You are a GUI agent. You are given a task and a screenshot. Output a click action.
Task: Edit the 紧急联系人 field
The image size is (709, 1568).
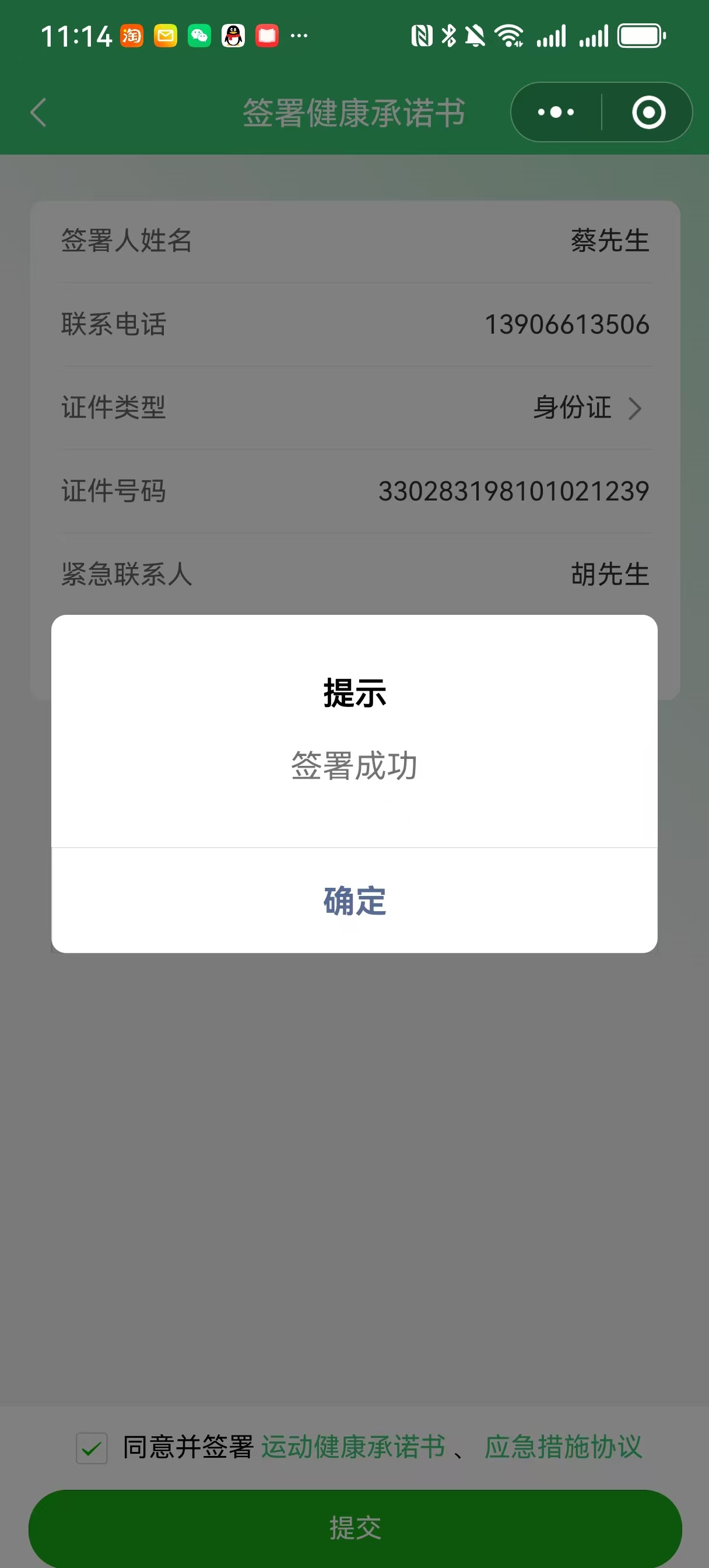pyautogui.click(x=609, y=574)
